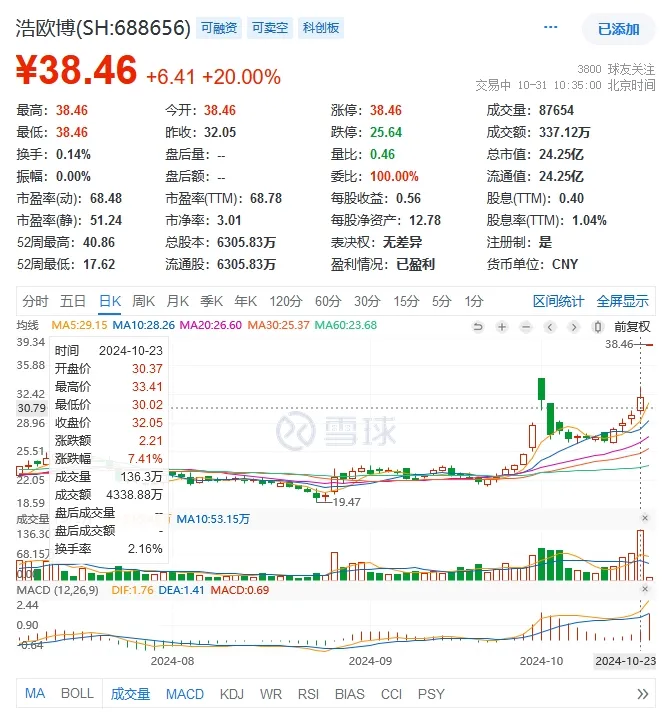Reset the chart with the undo icon
This screenshot has width=668, height=712.
tap(478, 326)
